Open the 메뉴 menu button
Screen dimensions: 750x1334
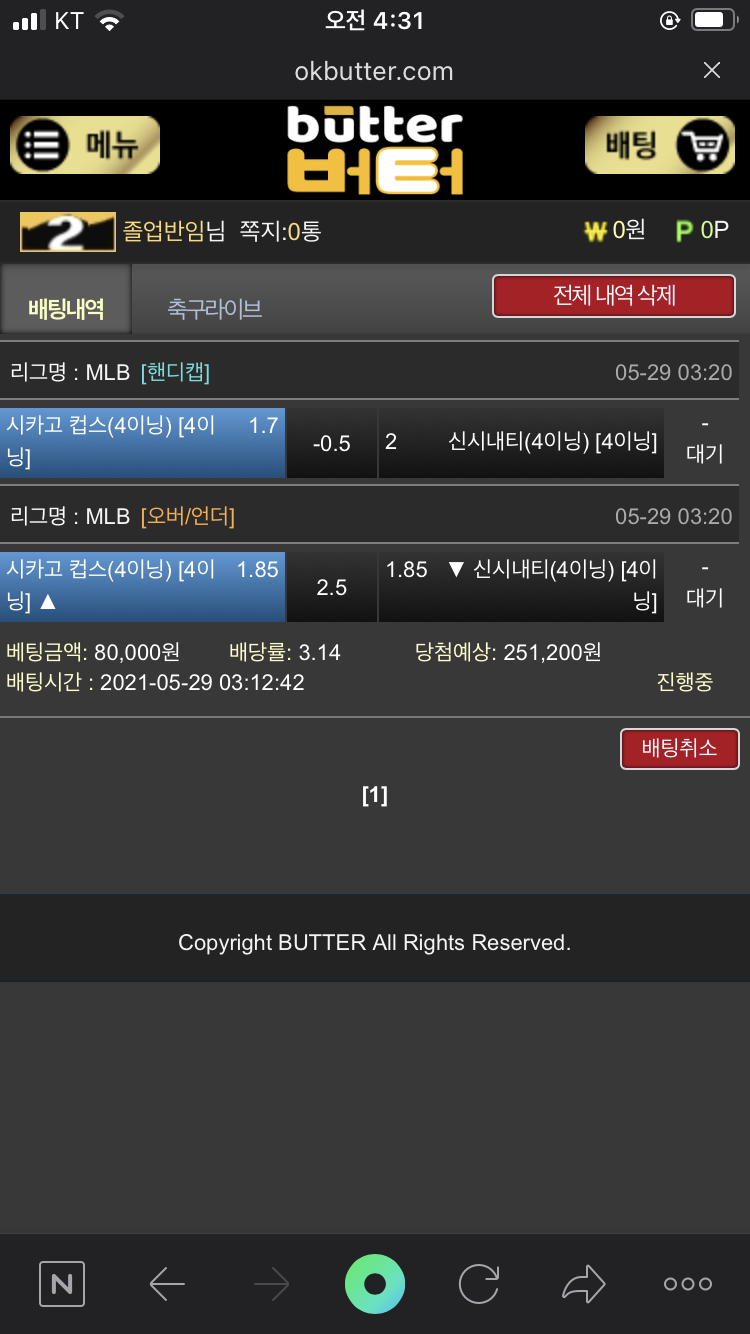pos(85,146)
